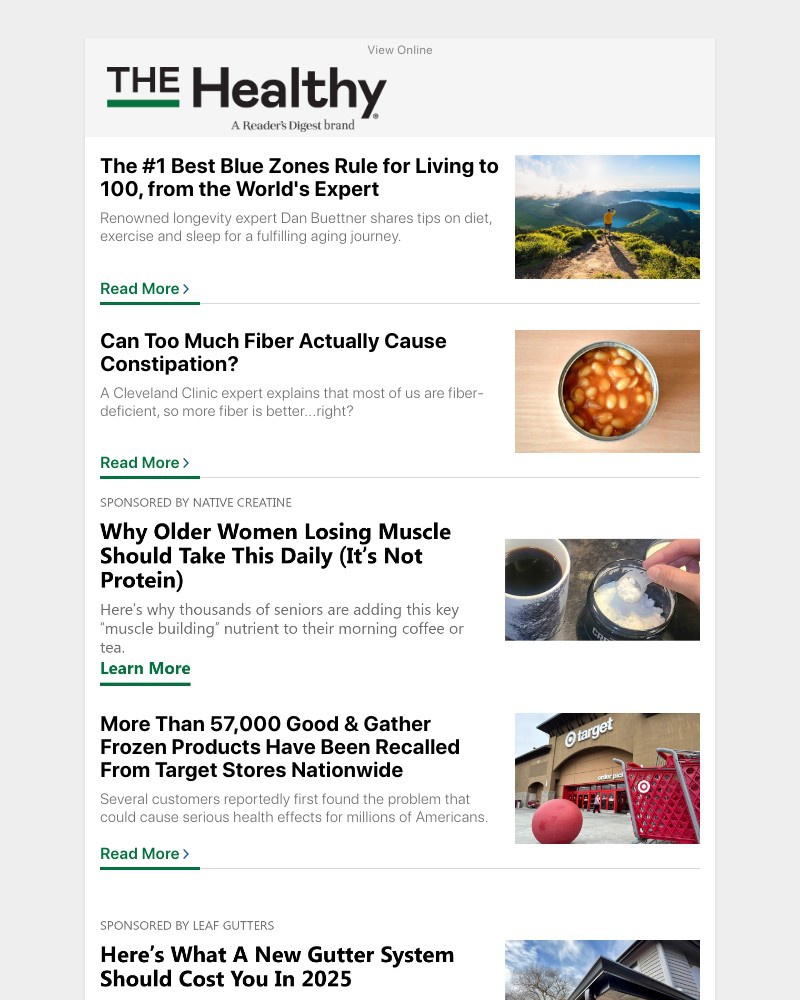Viewport: 800px width, 1000px height.
Task: Click the Read More link under Blue Zones article
Action: pos(140,288)
